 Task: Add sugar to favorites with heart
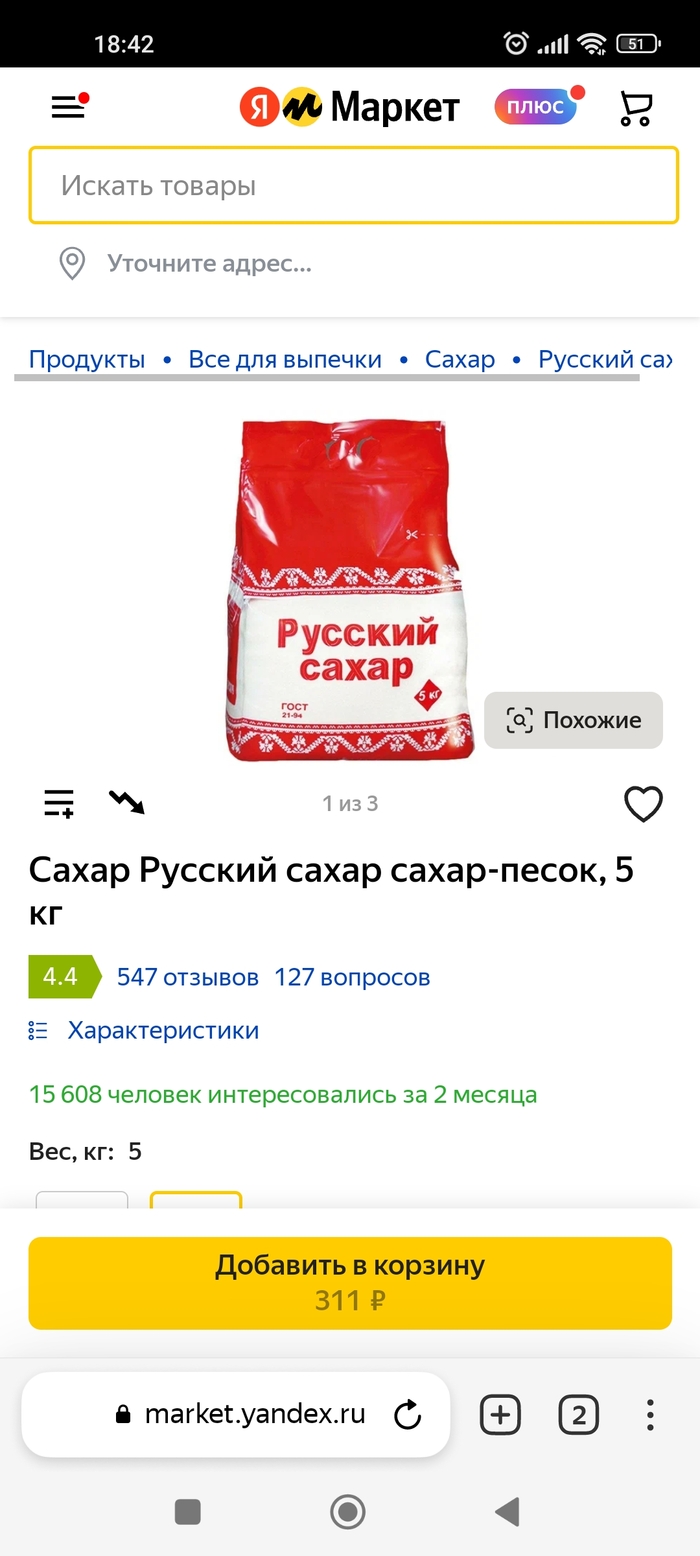[x=643, y=804]
